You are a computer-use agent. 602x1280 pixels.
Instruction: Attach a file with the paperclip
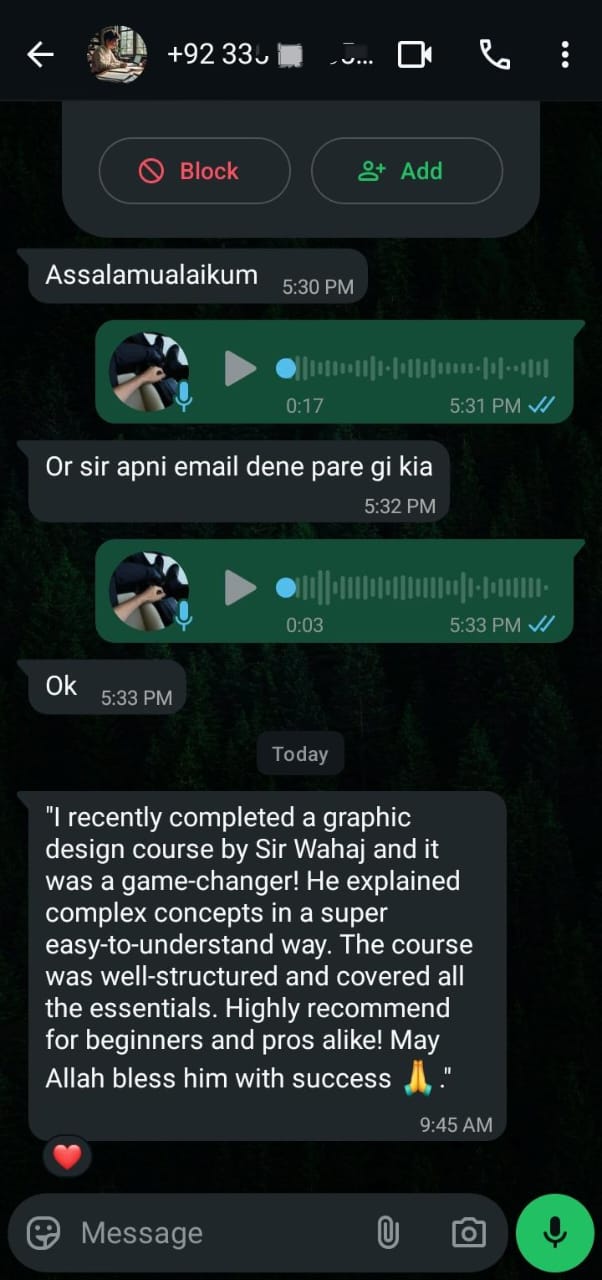click(x=388, y=1233)
